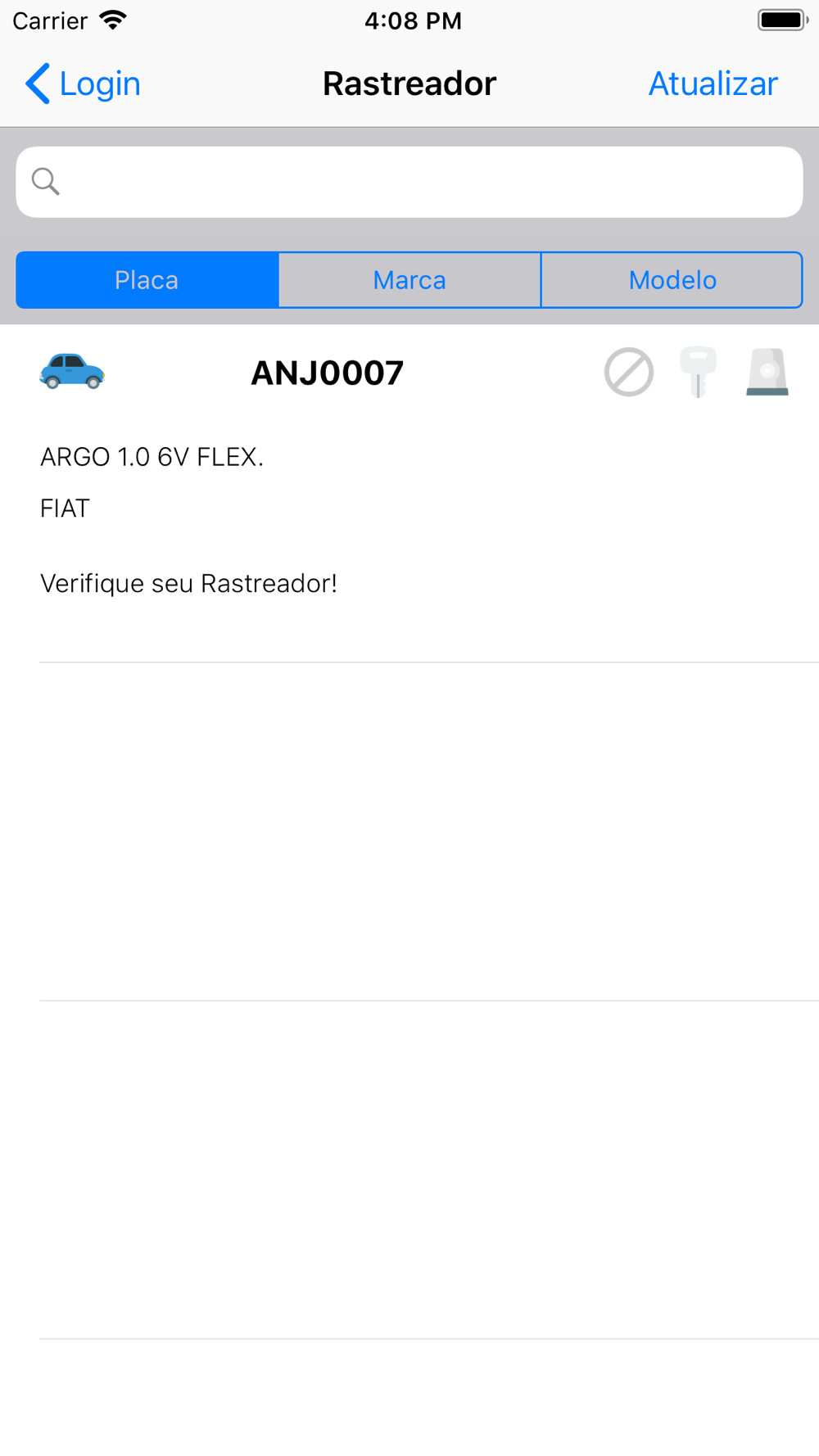819x1456 pixels.
Task: Open the ANJ0007 vehicle entry
Action: click(327, 373)
